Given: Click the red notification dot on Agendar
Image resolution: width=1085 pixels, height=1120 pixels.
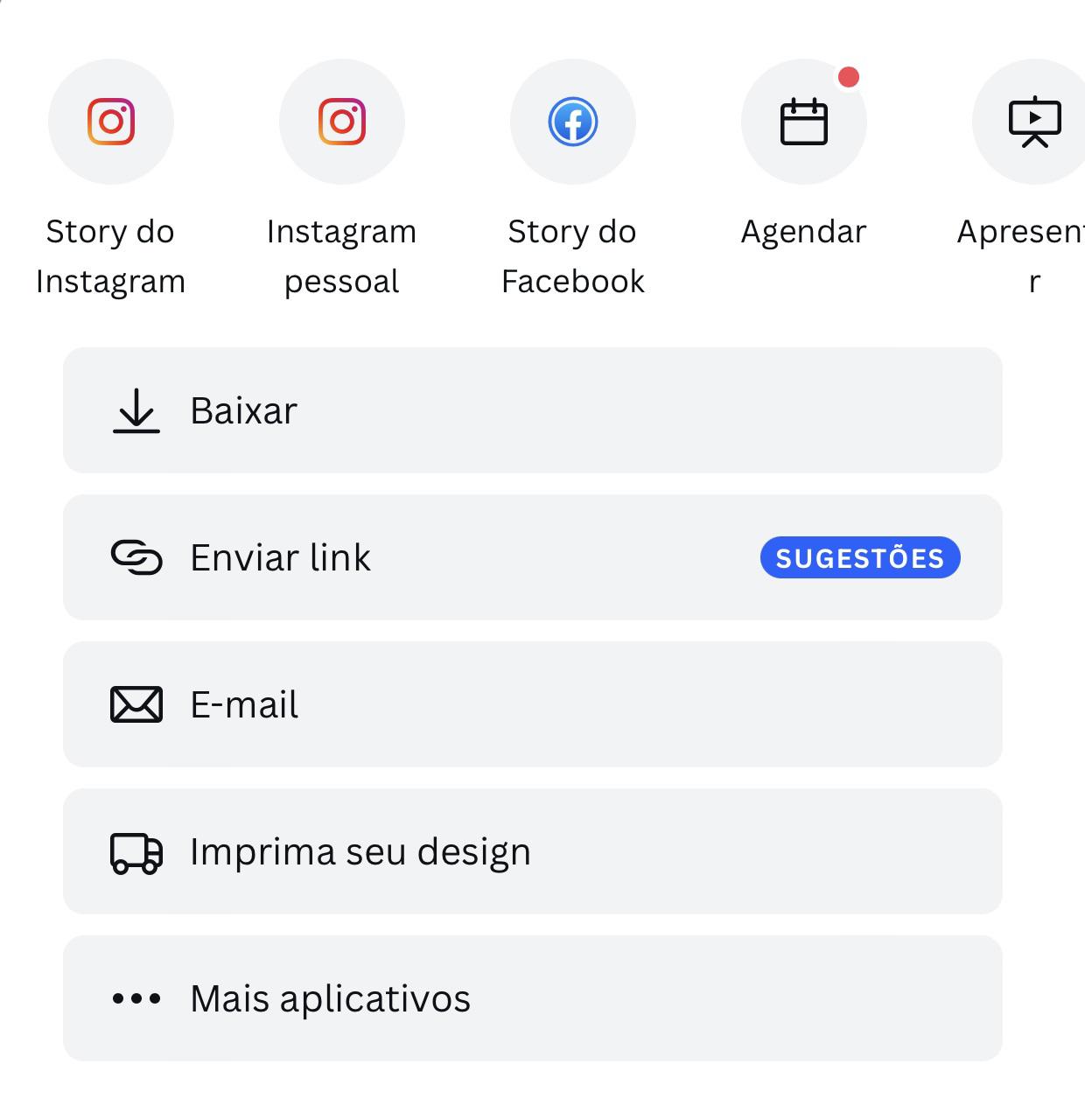Looking at the screenshot, I should (x=847, y=78).
